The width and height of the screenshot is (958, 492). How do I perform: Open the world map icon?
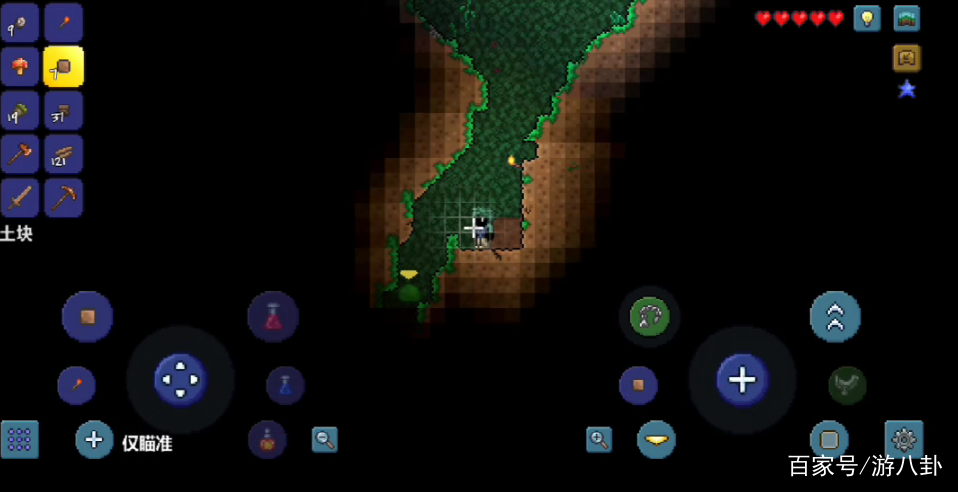click(x=906, y=18)
